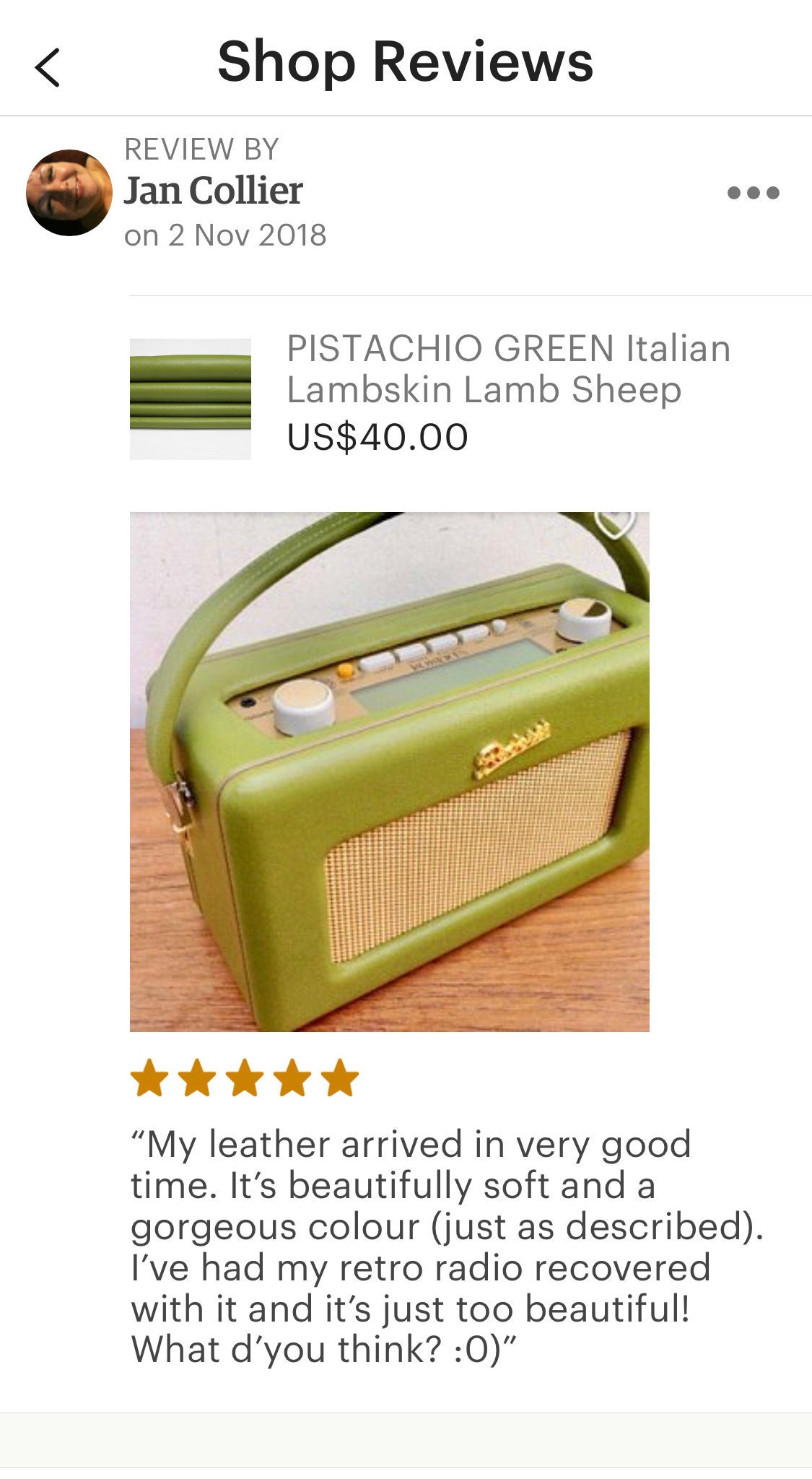
Task: Open the three-dot menu on Jan Collier's review
Action: 753,193
